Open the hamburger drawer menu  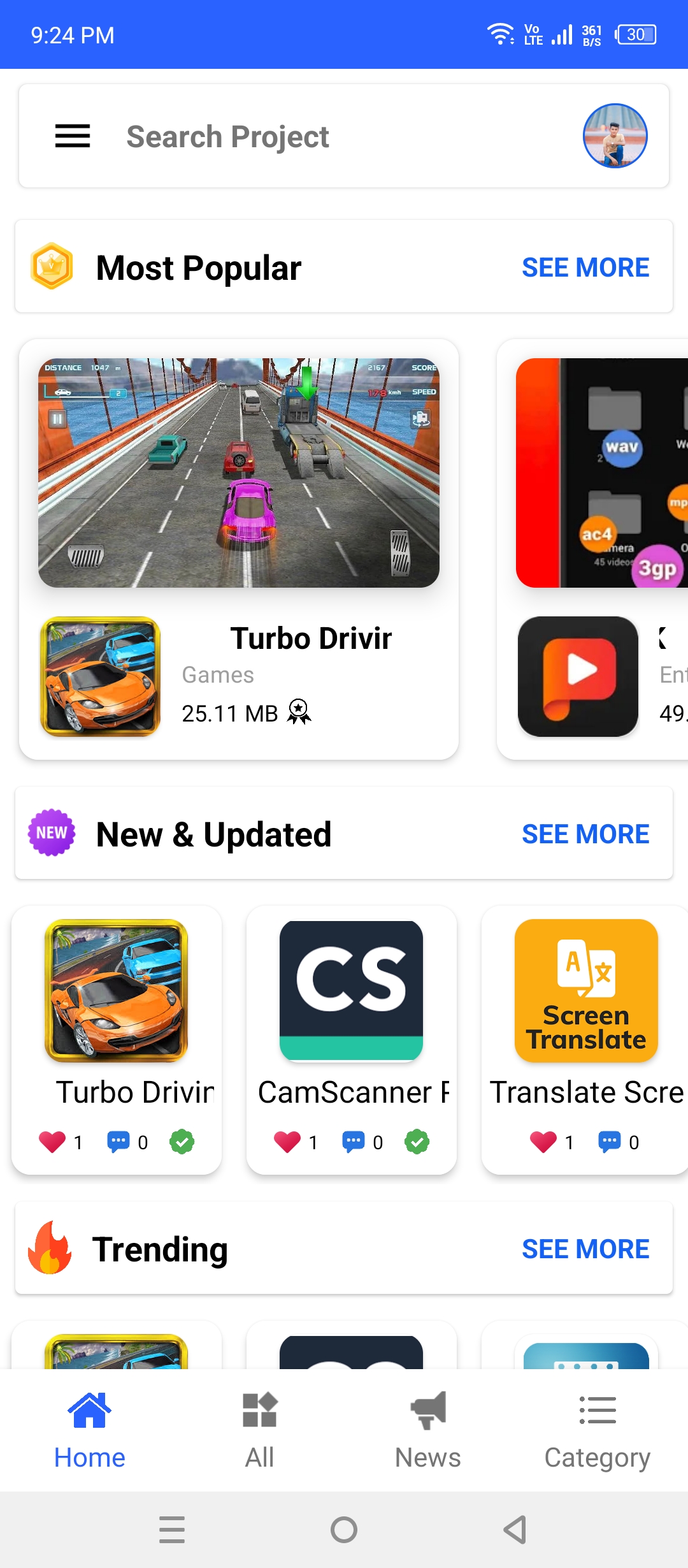pyautogui.click(x=73, y=136)
